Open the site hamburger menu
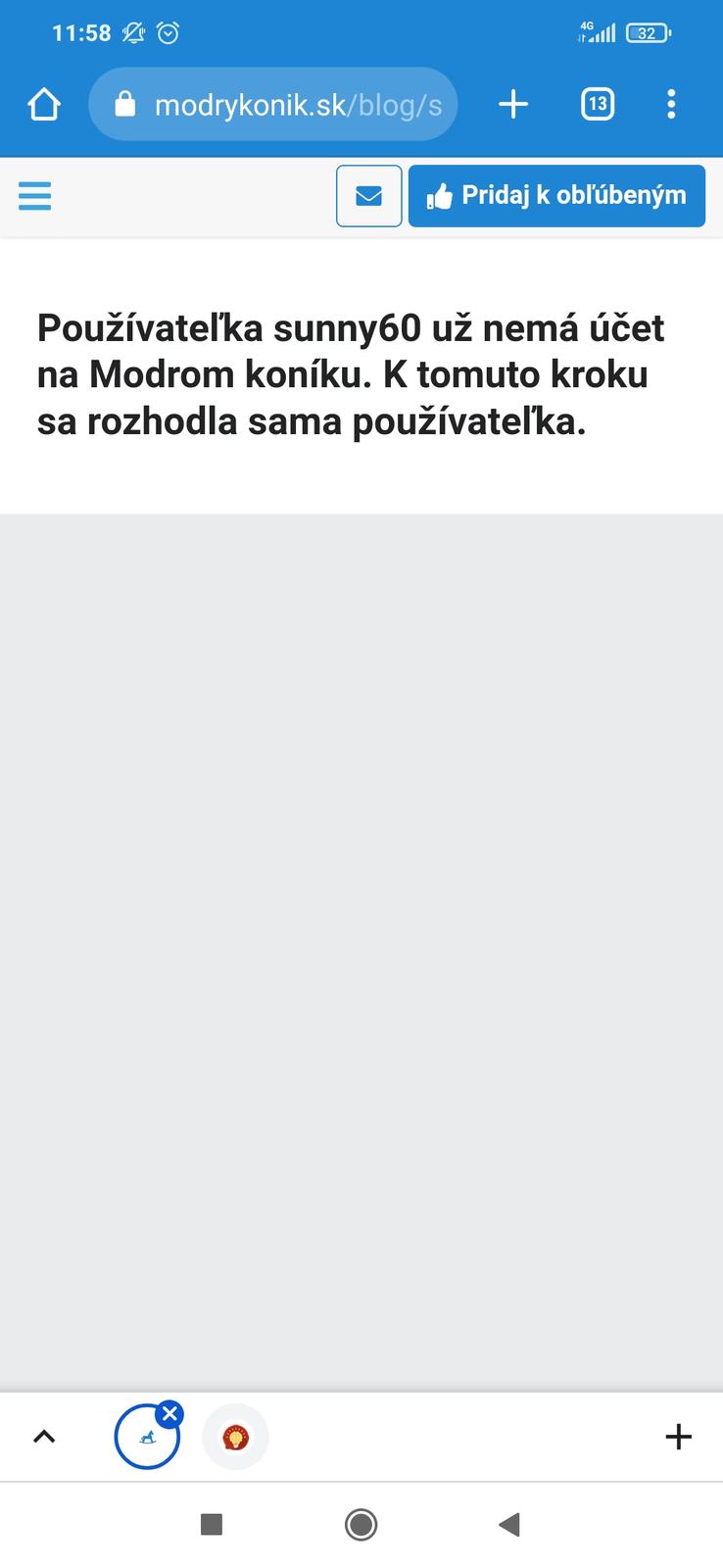The width and height of the screenshot is (723, 1568). pos(35,196)
